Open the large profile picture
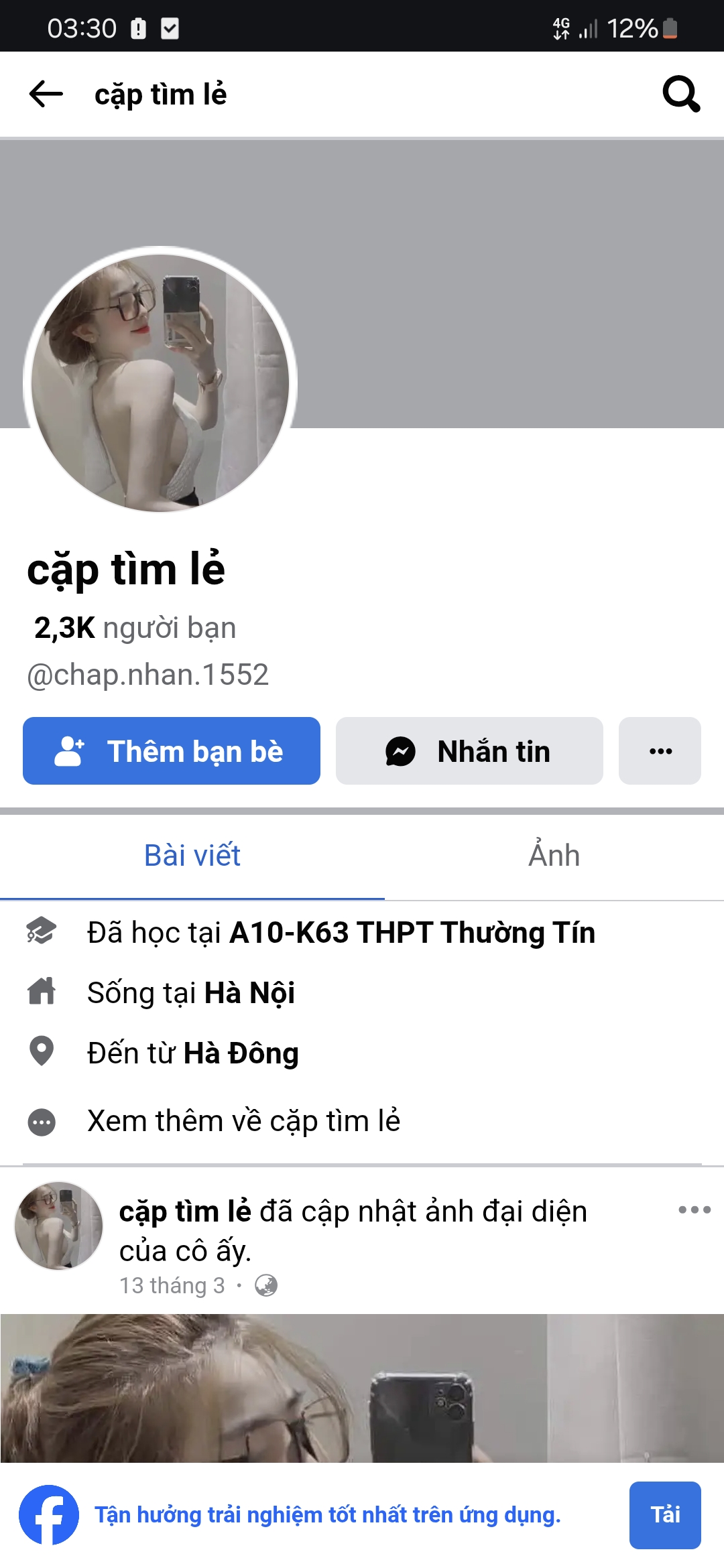This screenshot has width=724, height=1568. [160, 383]
